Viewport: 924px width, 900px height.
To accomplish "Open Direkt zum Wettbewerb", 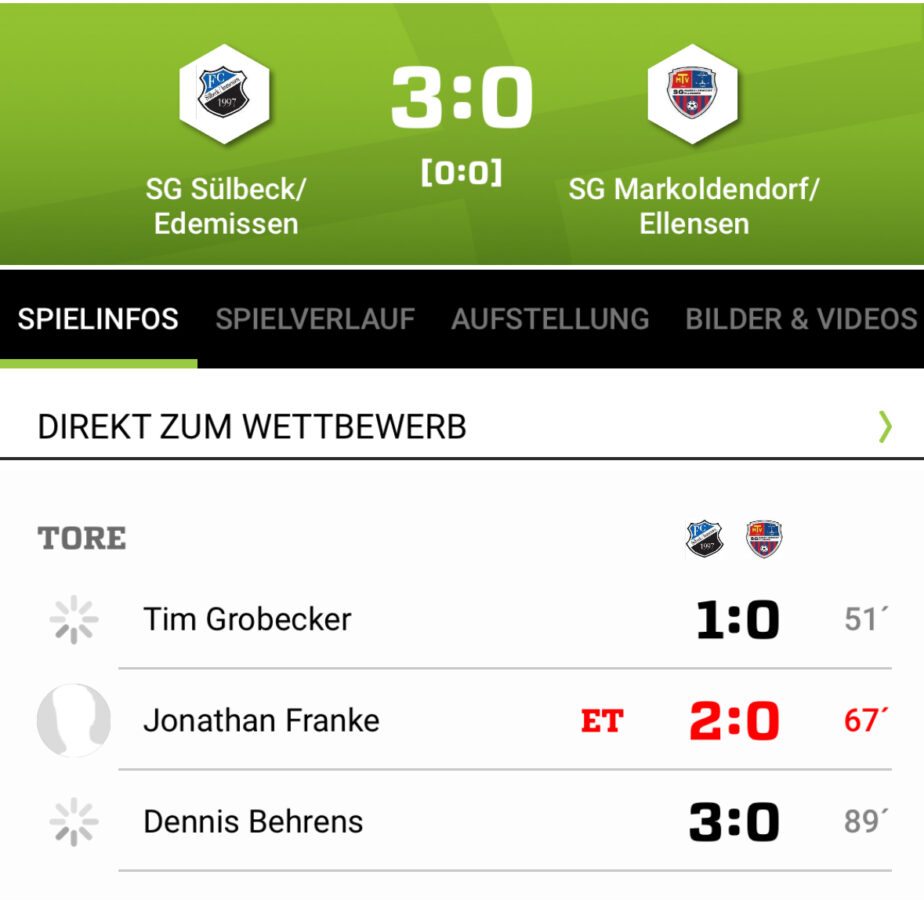I will (460, 427).
